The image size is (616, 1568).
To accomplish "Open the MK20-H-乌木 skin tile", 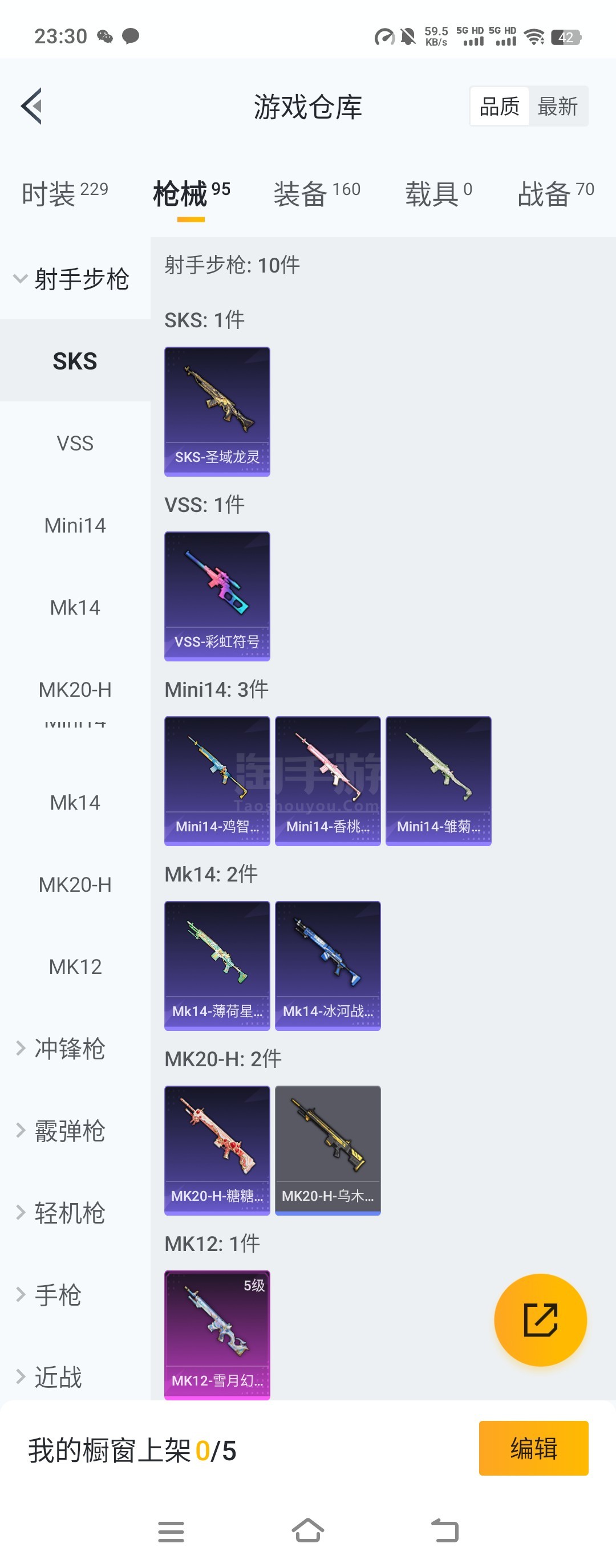I will [327, 1150].
